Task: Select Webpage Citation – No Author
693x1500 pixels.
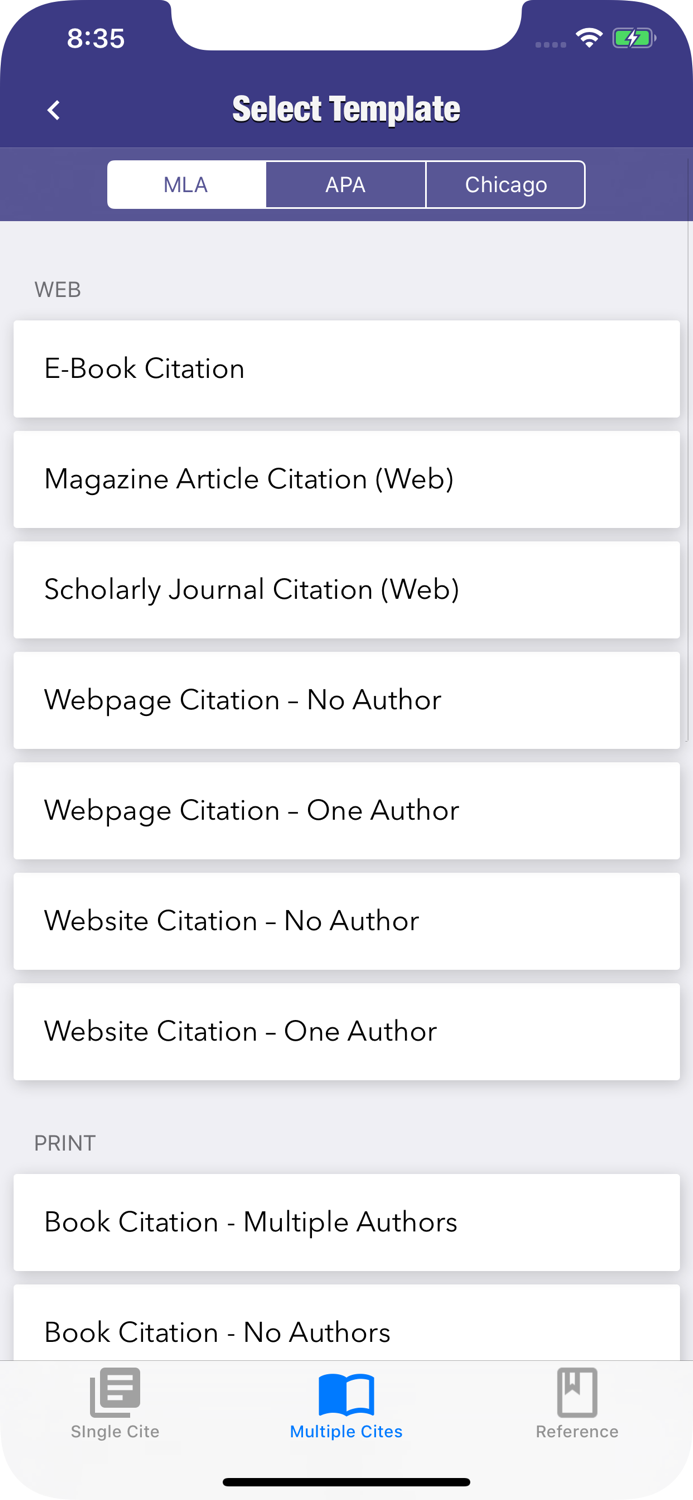Action: pyautogui.click(x=346, y=700)
